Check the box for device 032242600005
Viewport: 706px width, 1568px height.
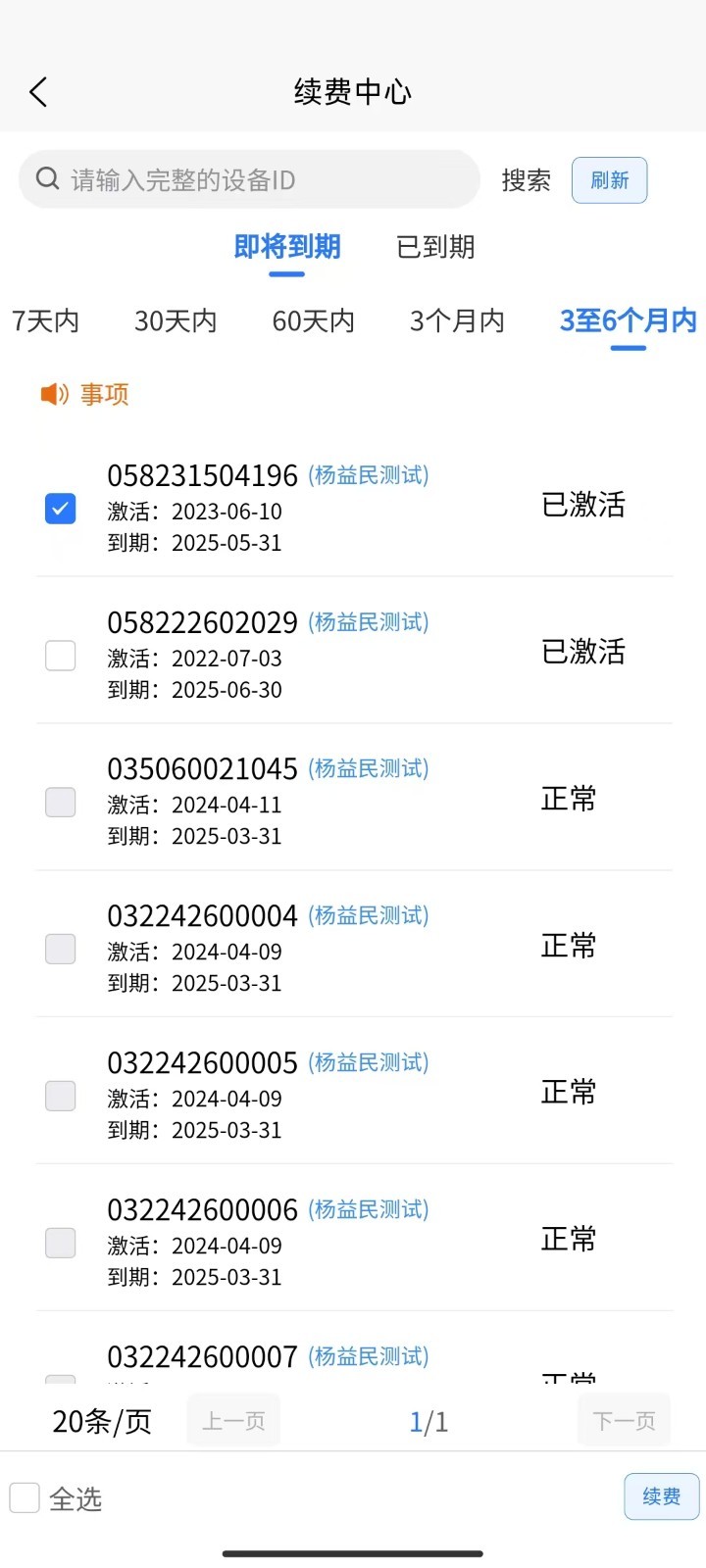click(x=61, y=1096)
